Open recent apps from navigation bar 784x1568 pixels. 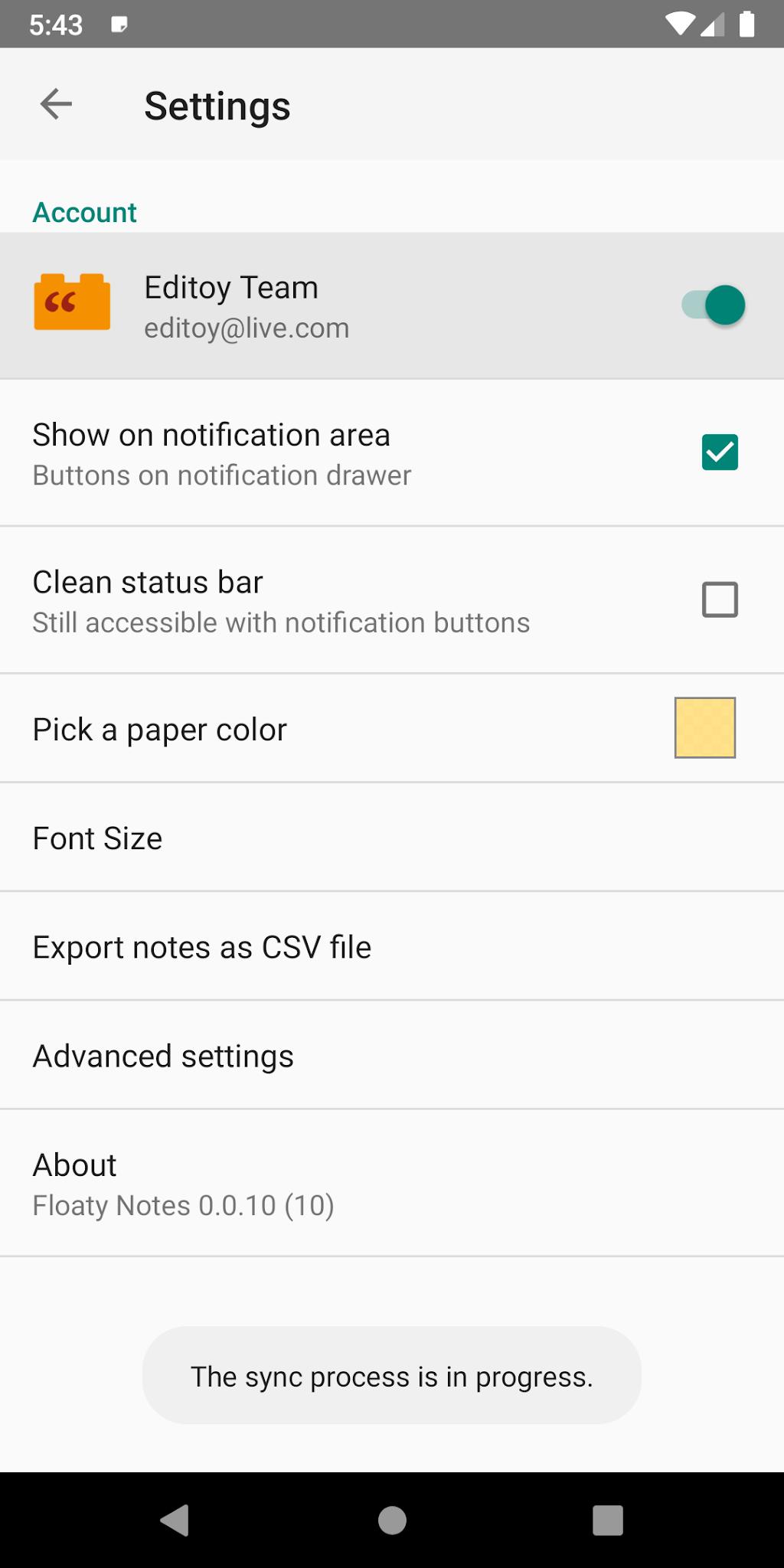point(608,1520)
